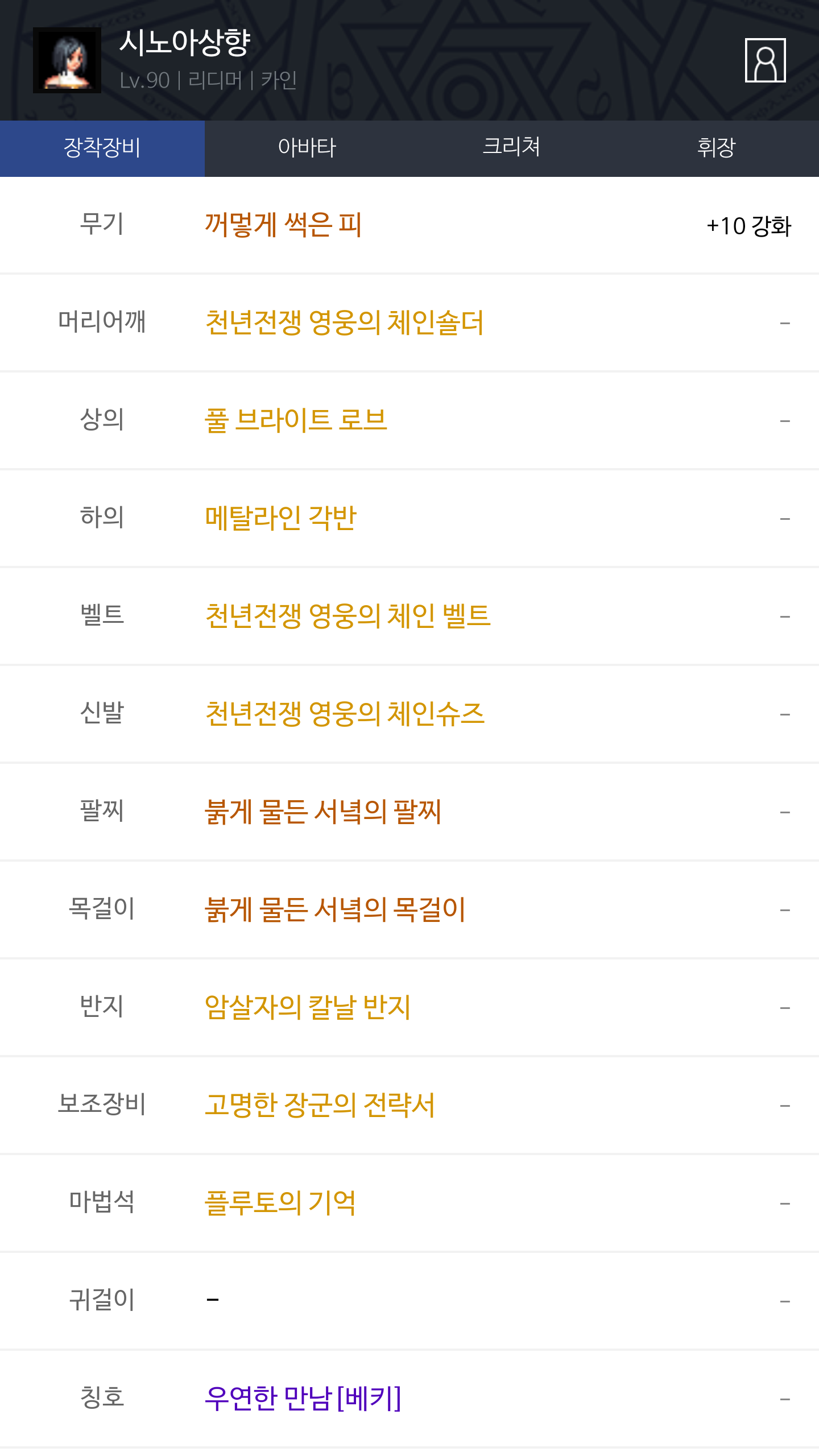Open 천년전쟁 영웅의 체인 벨트 item
819x1456 pixels.
(x=348, y=617)
